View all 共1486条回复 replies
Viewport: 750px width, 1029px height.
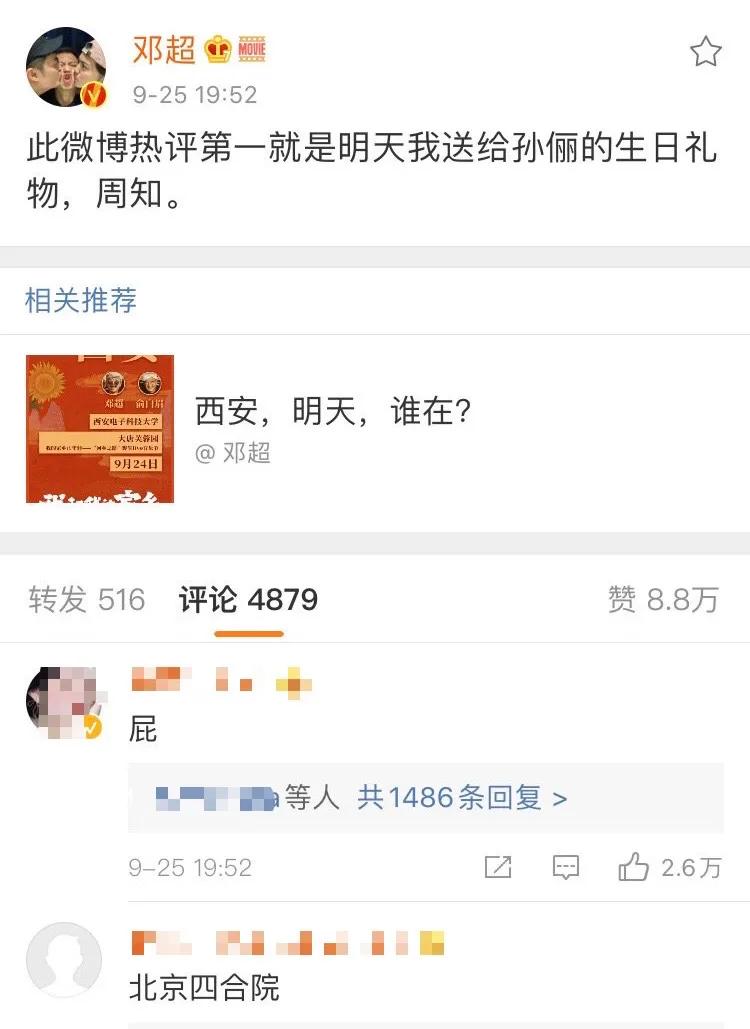(462, 797)
